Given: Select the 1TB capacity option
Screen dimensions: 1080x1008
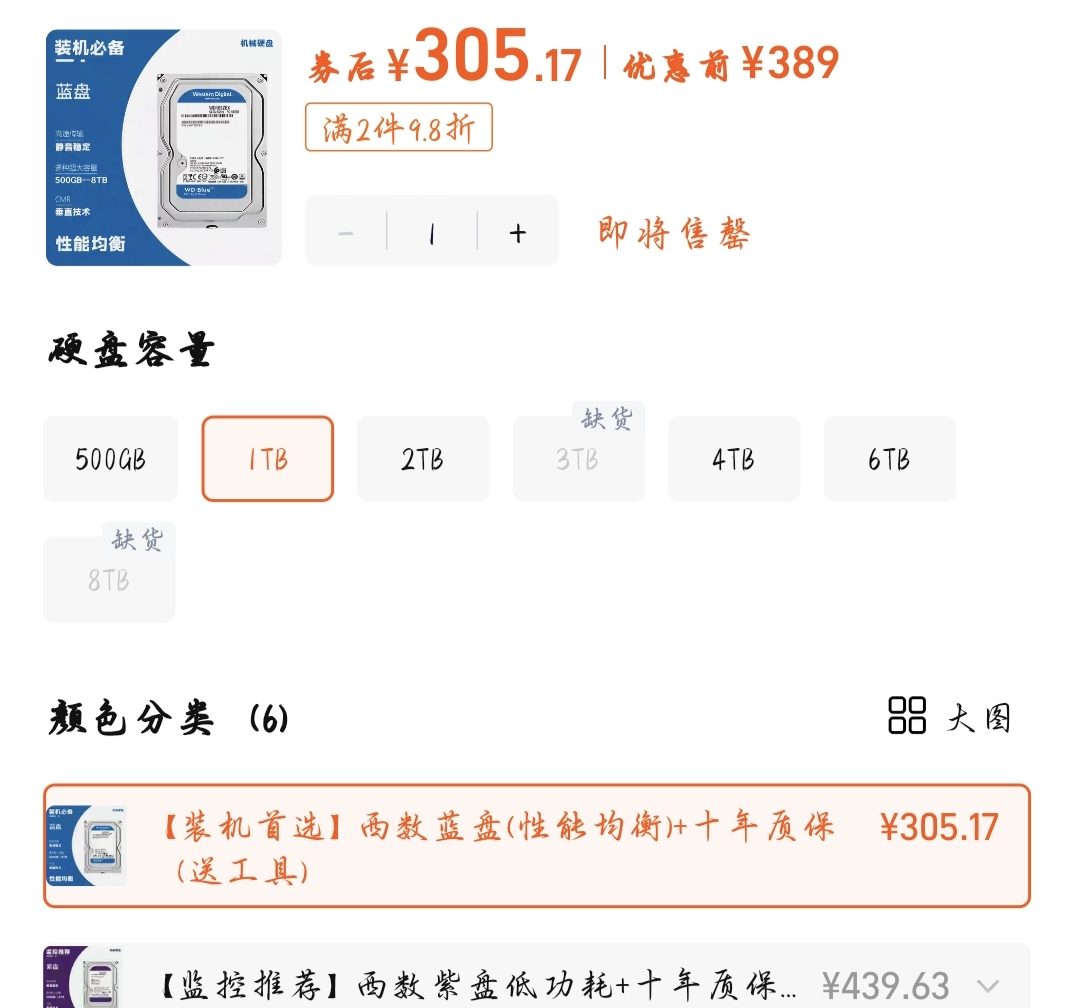Looking at the screenshot, I should click(x=268, y=459).
